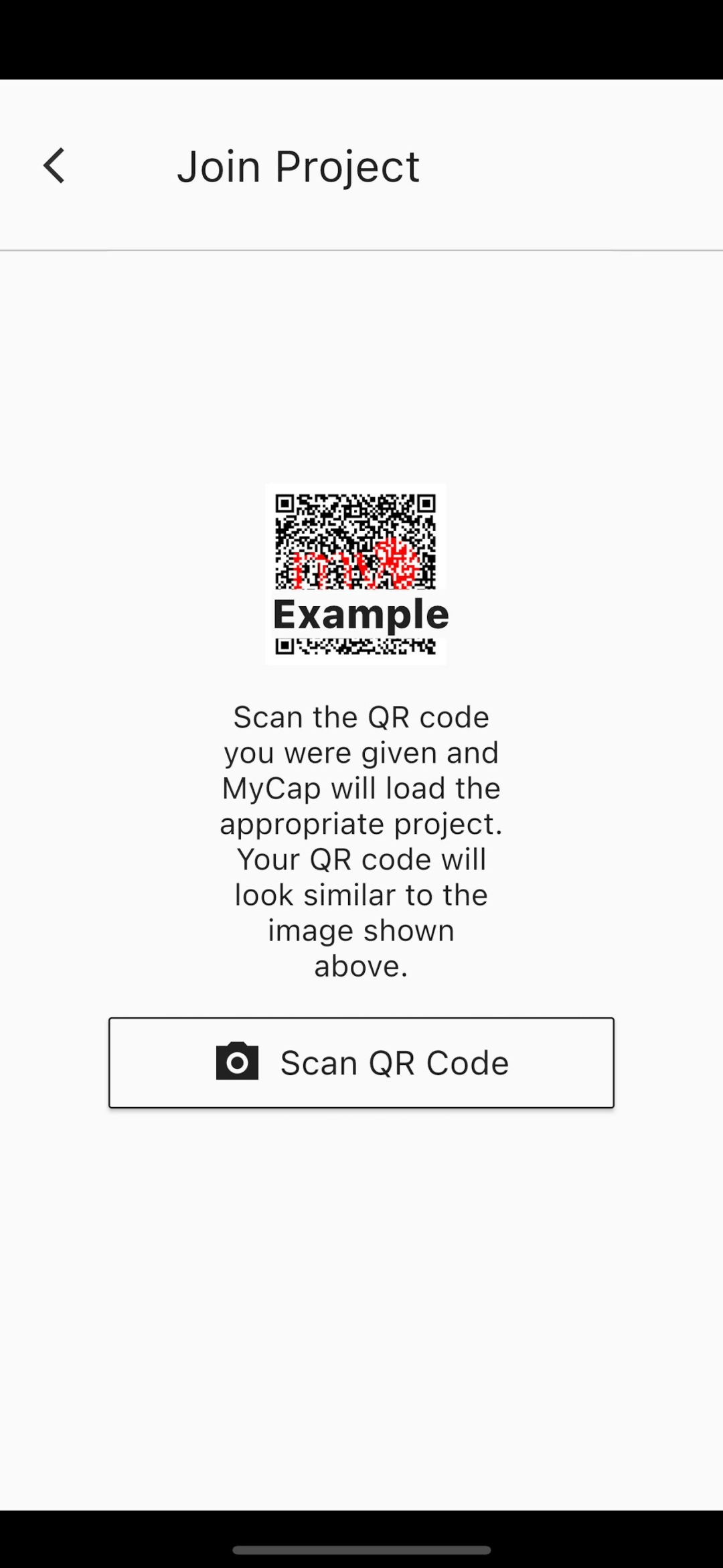Go back from Join Project
This screenshot has width=723, height=1568.
(54, 165)
